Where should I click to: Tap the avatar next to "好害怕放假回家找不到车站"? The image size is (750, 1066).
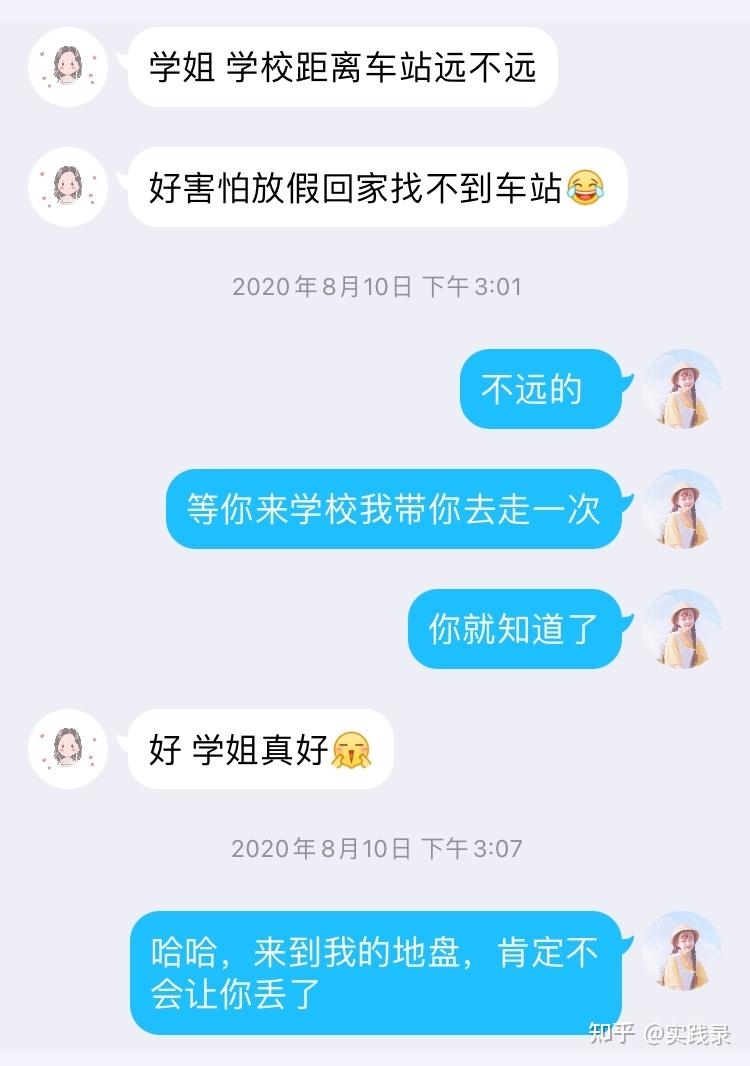[68, 186]
